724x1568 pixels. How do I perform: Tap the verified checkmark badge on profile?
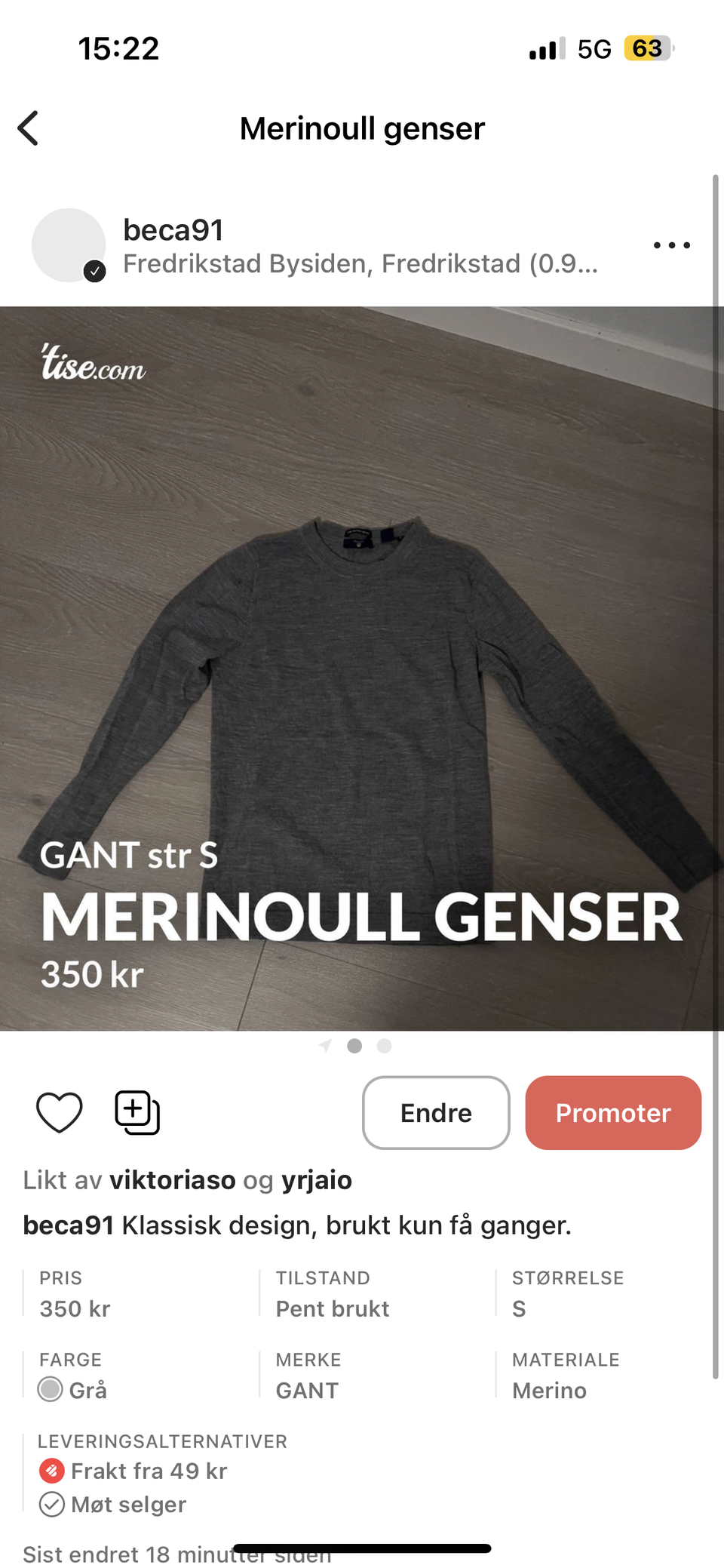pos(94,271)
